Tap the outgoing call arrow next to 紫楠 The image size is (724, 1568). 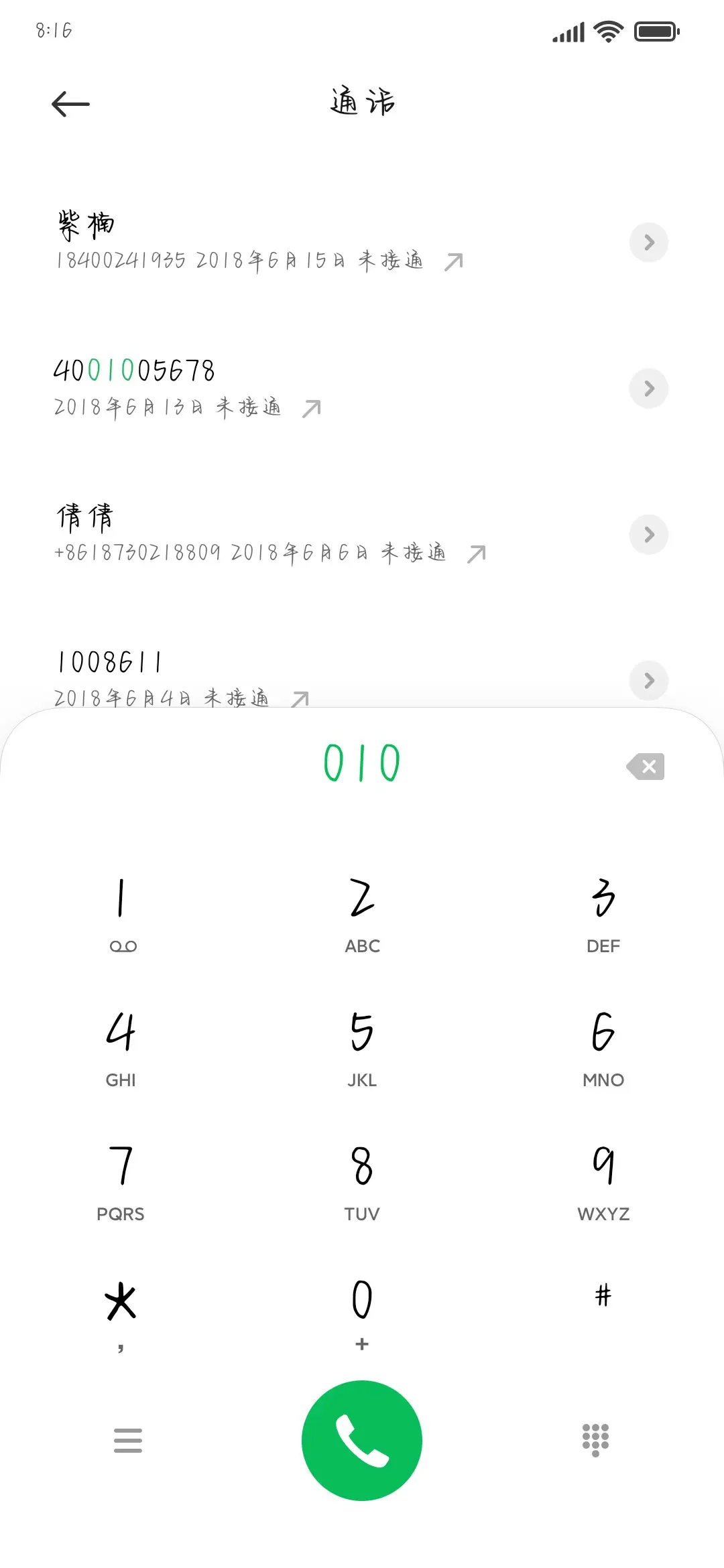(x=455, y=261)
